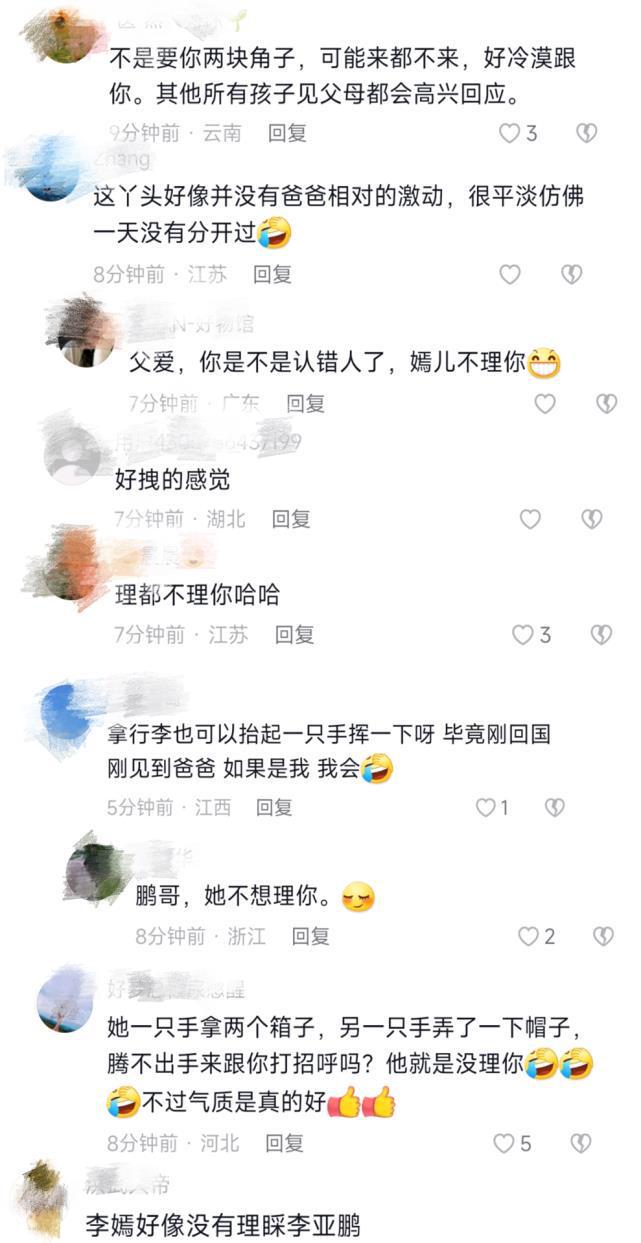Screen dimensions: 641x1243
Task: Like the comment 好拽的感觉
Action: tap(530, 519)
